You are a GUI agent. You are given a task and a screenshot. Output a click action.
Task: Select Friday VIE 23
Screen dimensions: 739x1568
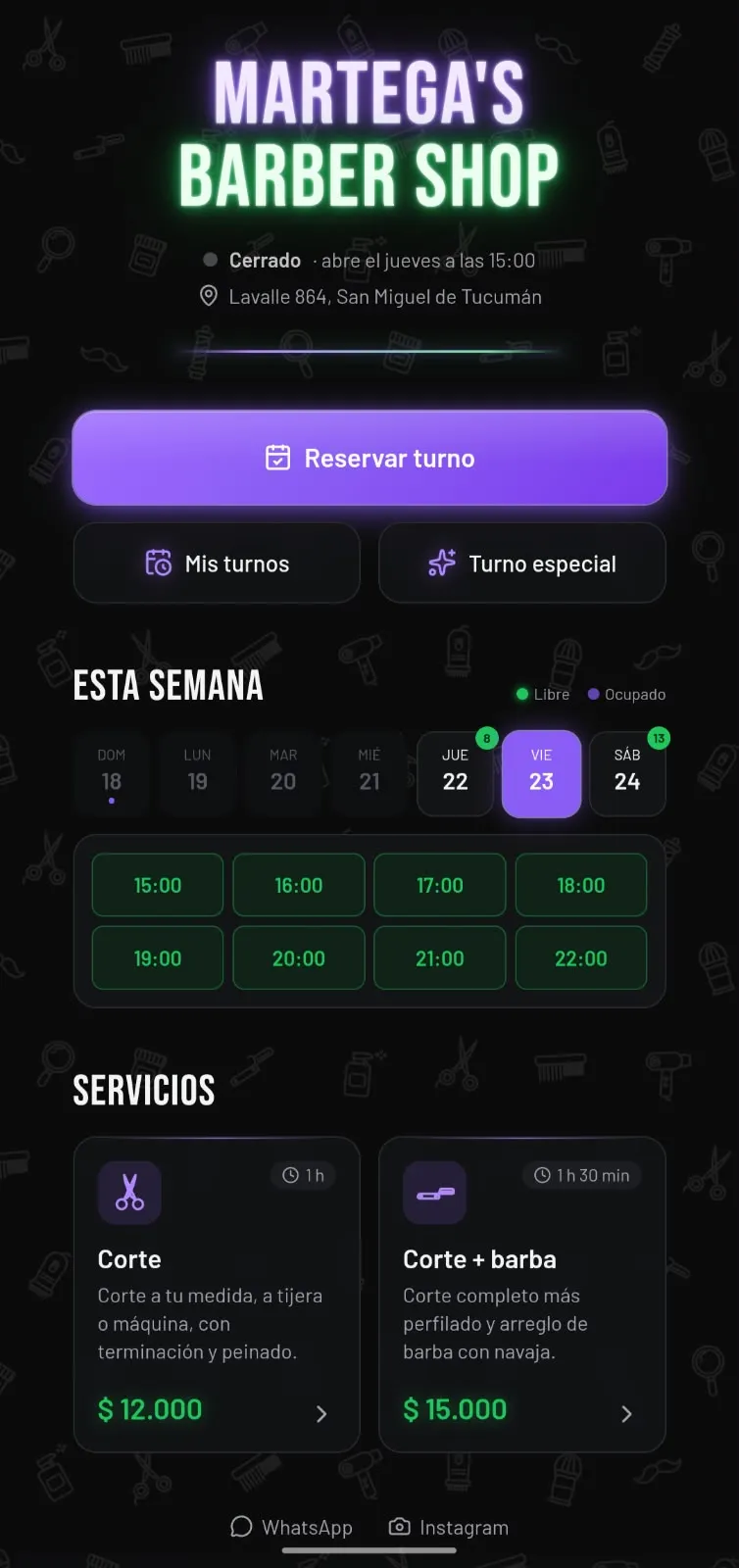(x=541, y=773)
